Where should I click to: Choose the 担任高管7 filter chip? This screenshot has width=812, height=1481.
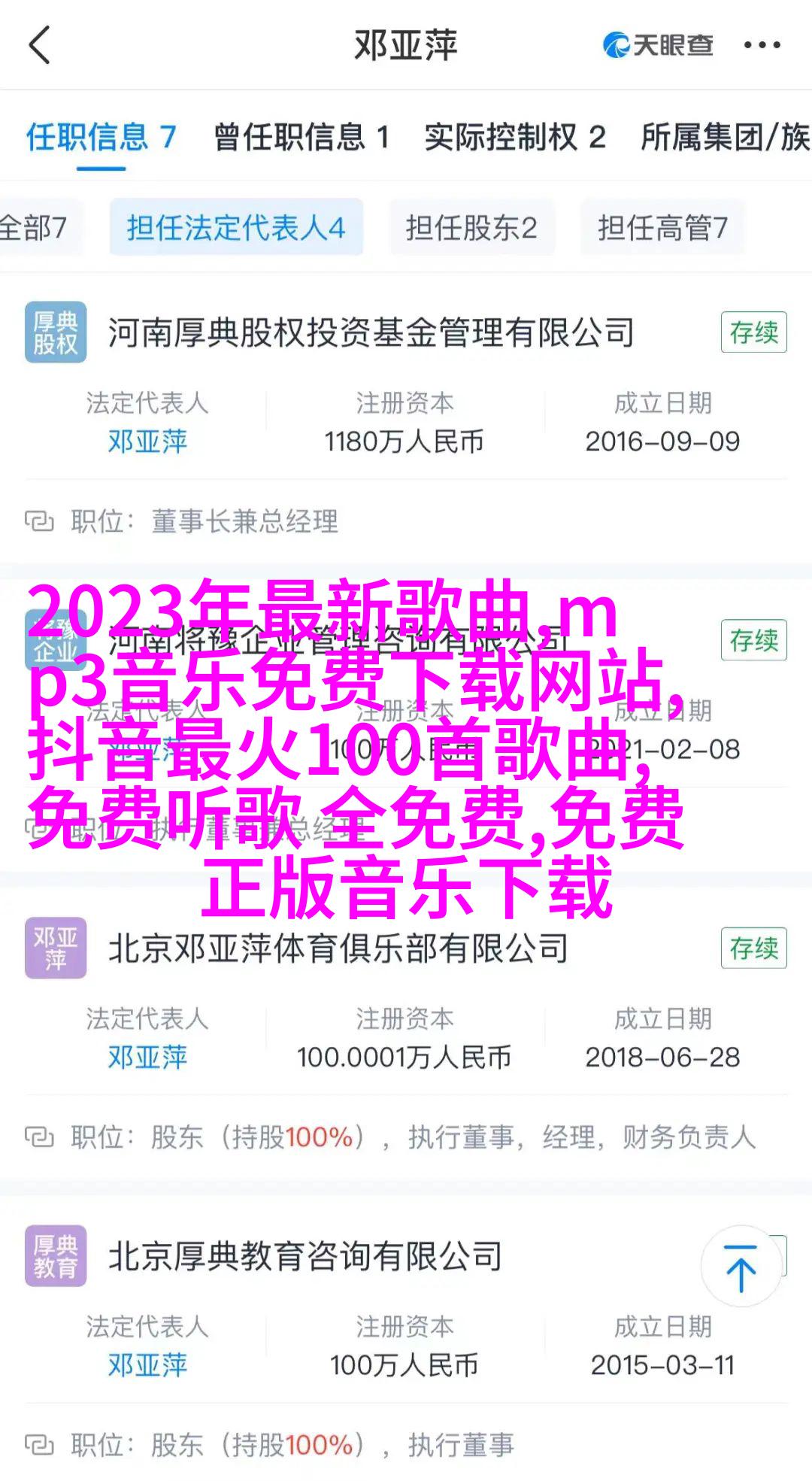pyautogui.click(x=662, y=227)
